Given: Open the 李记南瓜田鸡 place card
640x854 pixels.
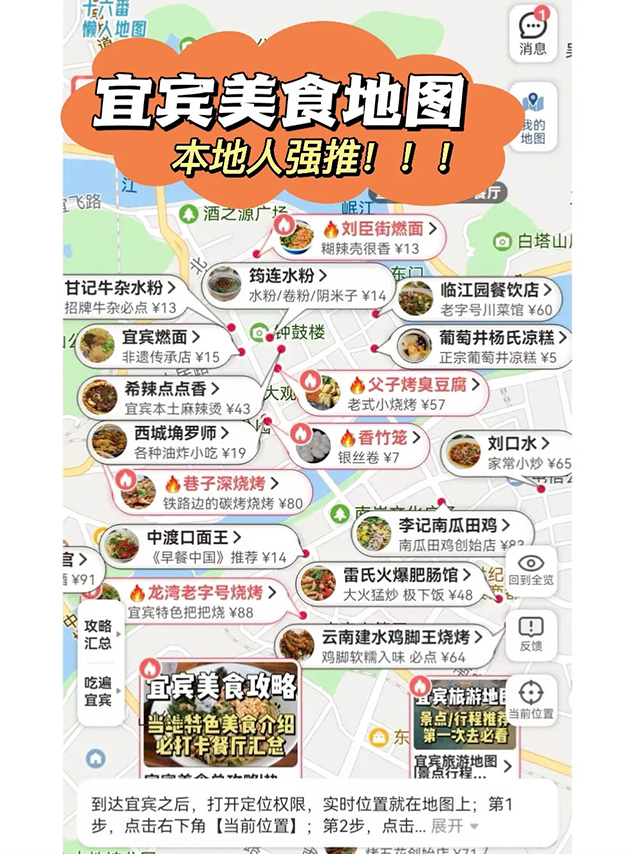Looking at the screenshot, I should [x=440, y=533].
